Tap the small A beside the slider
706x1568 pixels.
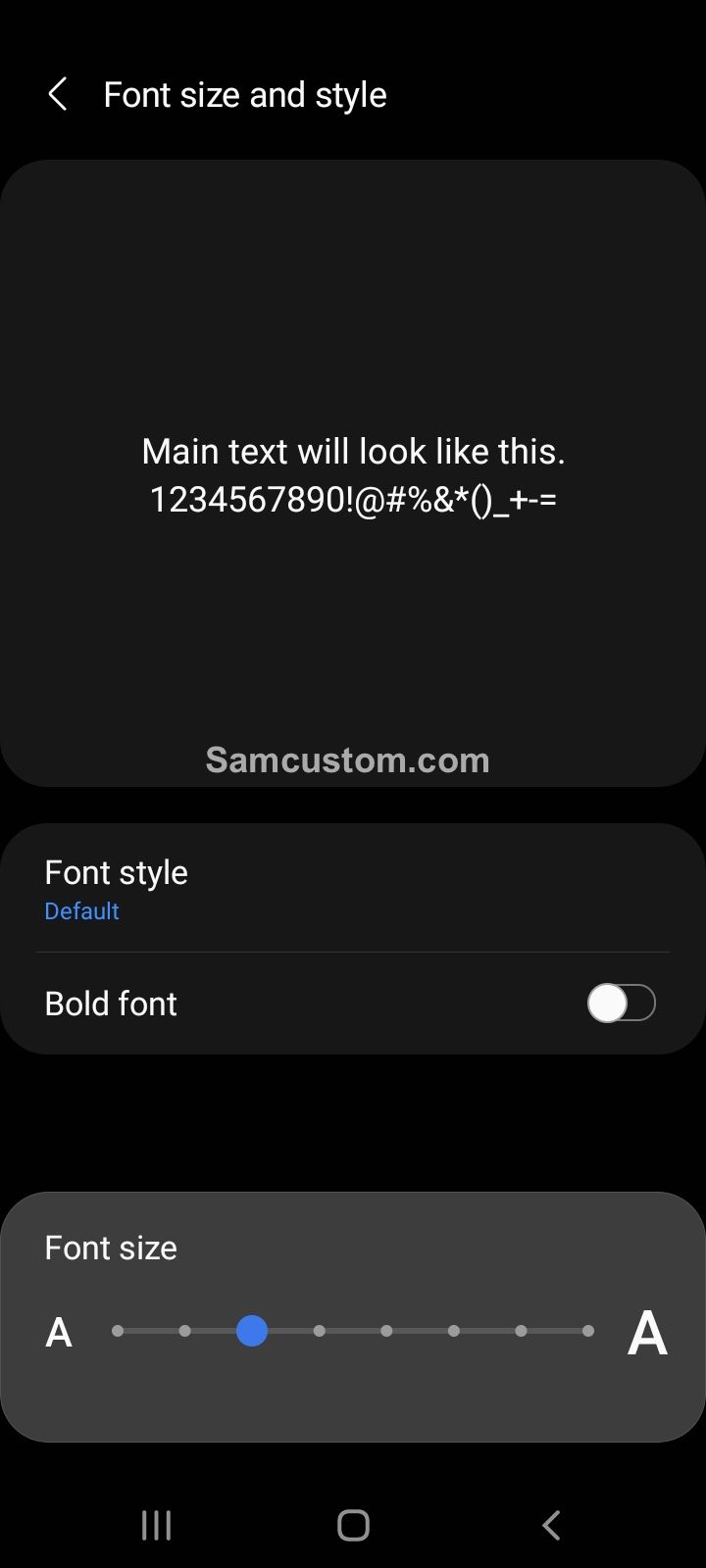59,1333
